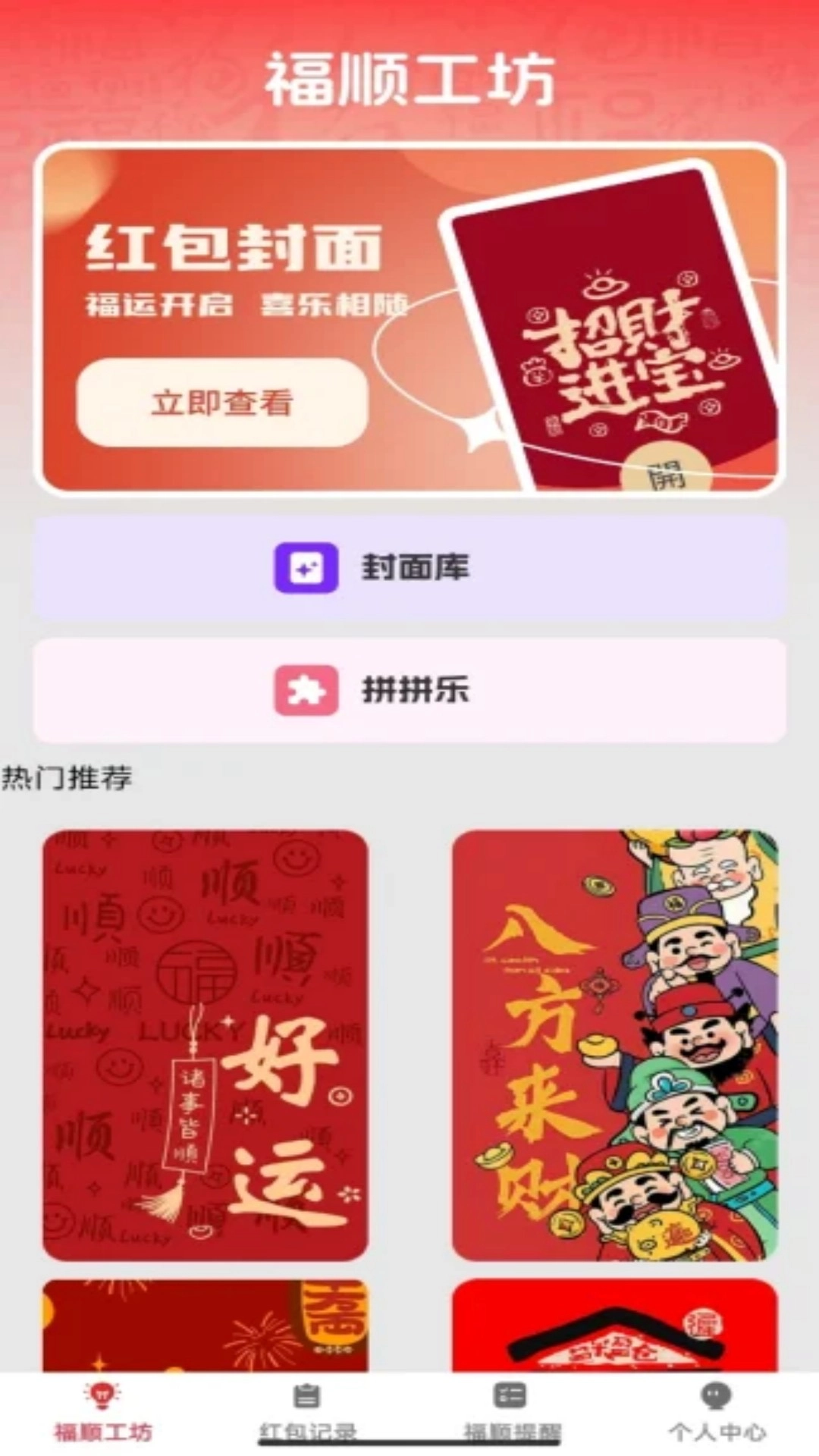The image size is (819, 1456).
Task: Open the fireworks cover in bottom row
Action: [x=205, y=1326]
